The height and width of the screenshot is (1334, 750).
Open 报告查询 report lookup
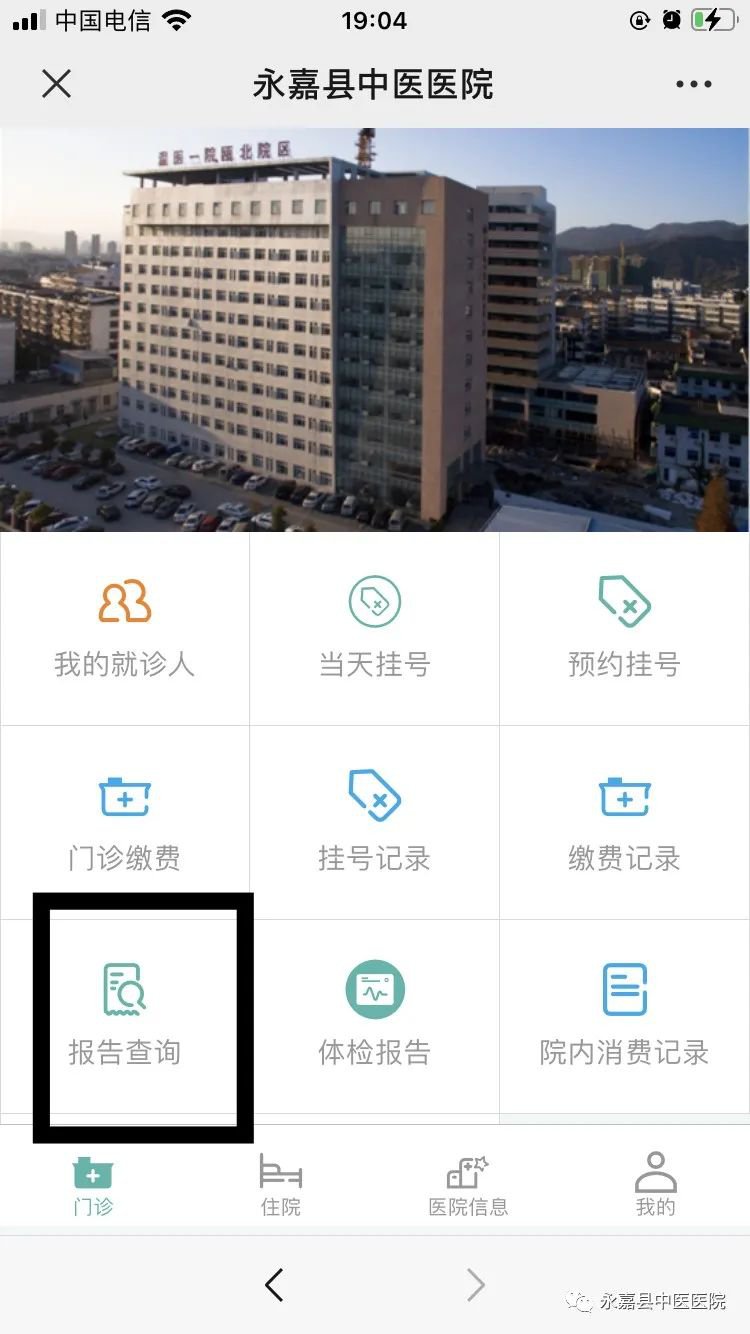click(124, 1015)
